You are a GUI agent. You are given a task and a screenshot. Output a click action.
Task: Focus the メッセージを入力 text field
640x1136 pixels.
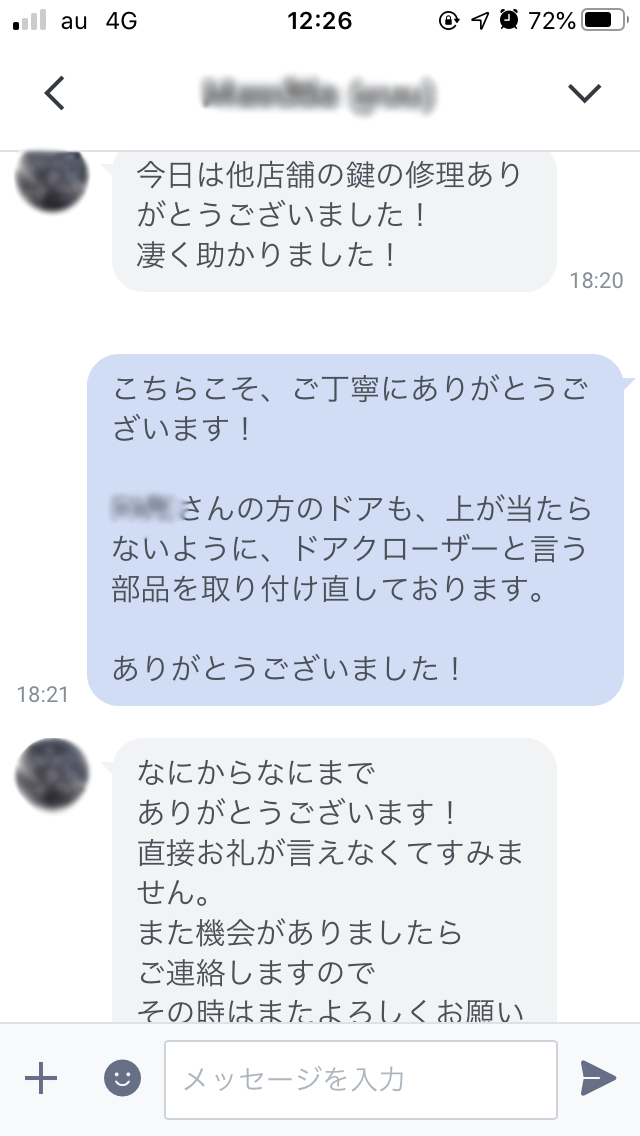[x=360, y=1079]
